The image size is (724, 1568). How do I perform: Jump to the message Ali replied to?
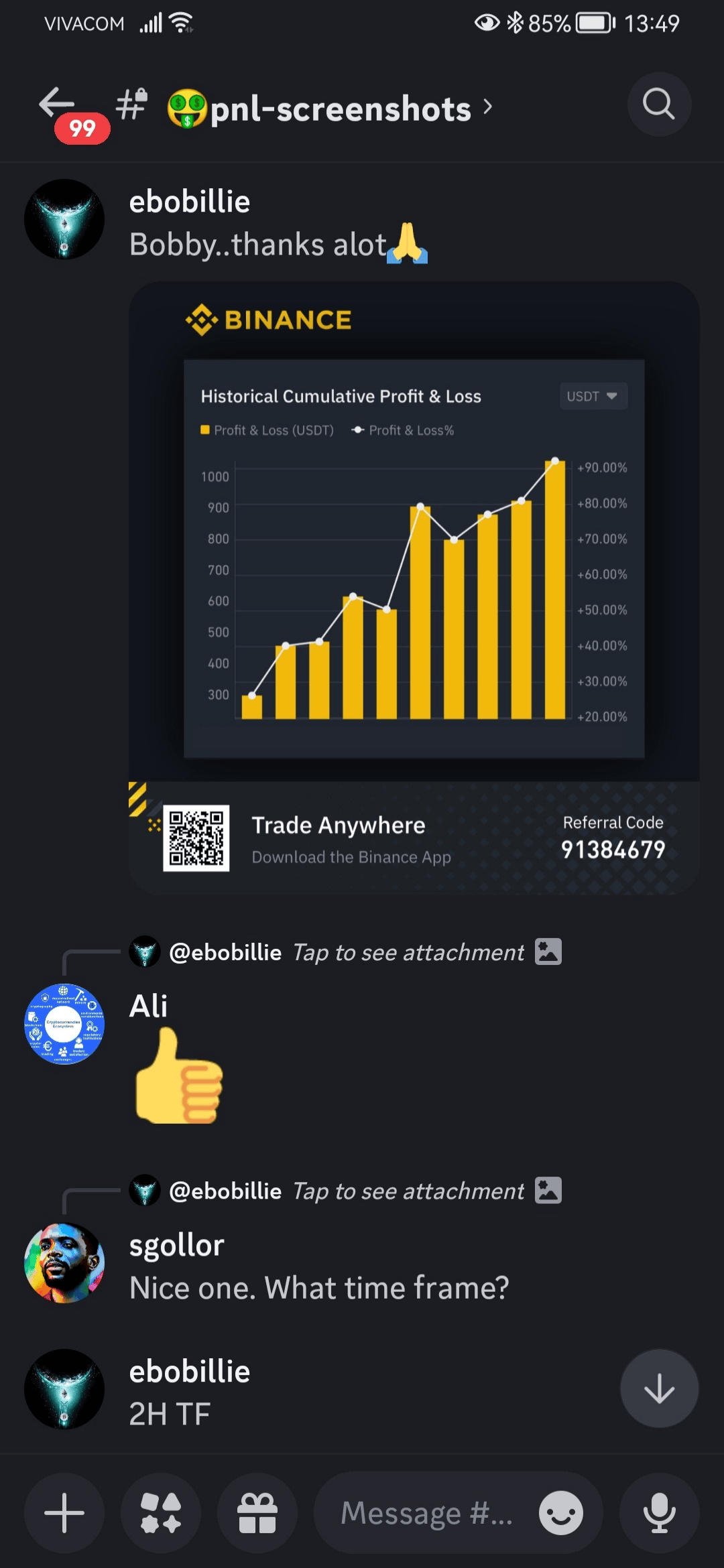point(345,952)
